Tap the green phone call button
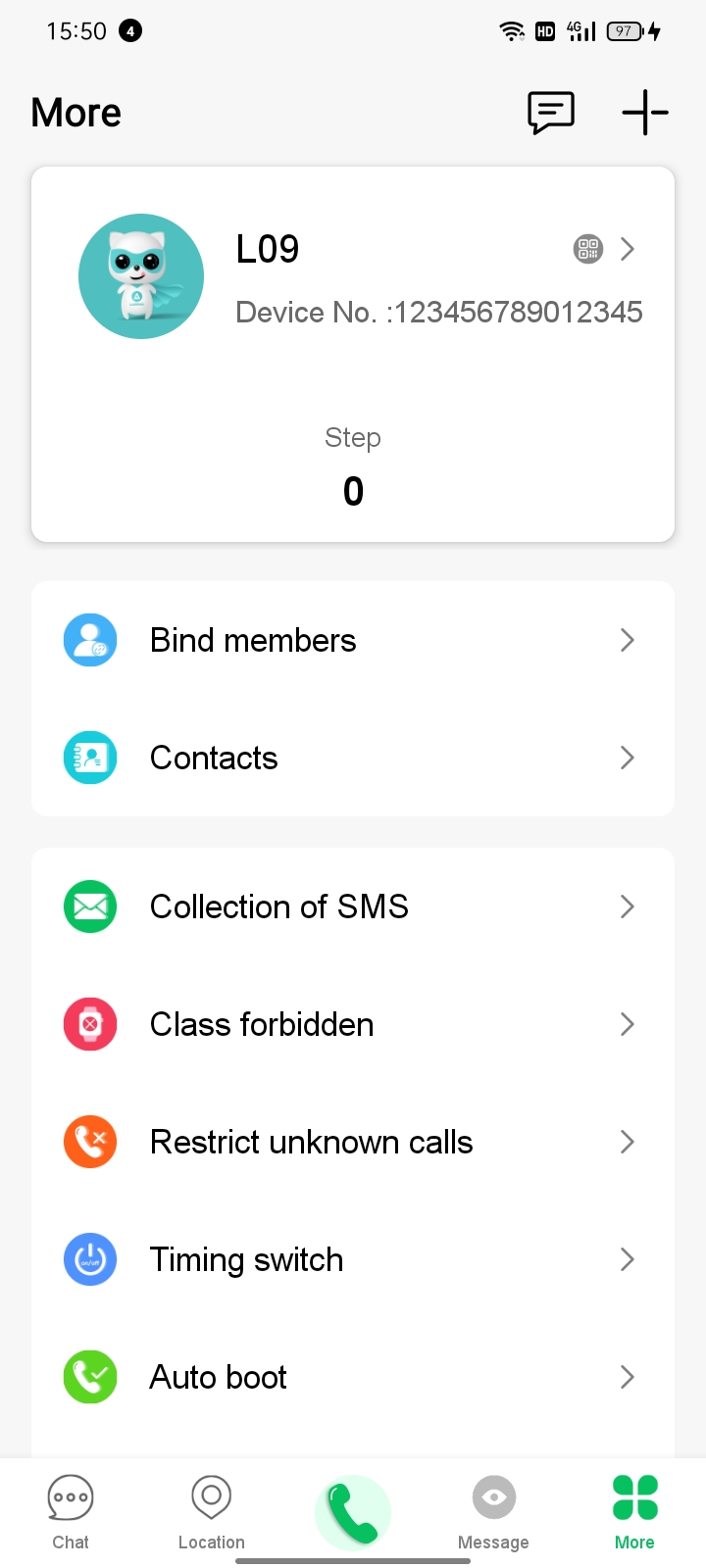The width and height of the screenshot is (706, 1568). (353, 1512)
